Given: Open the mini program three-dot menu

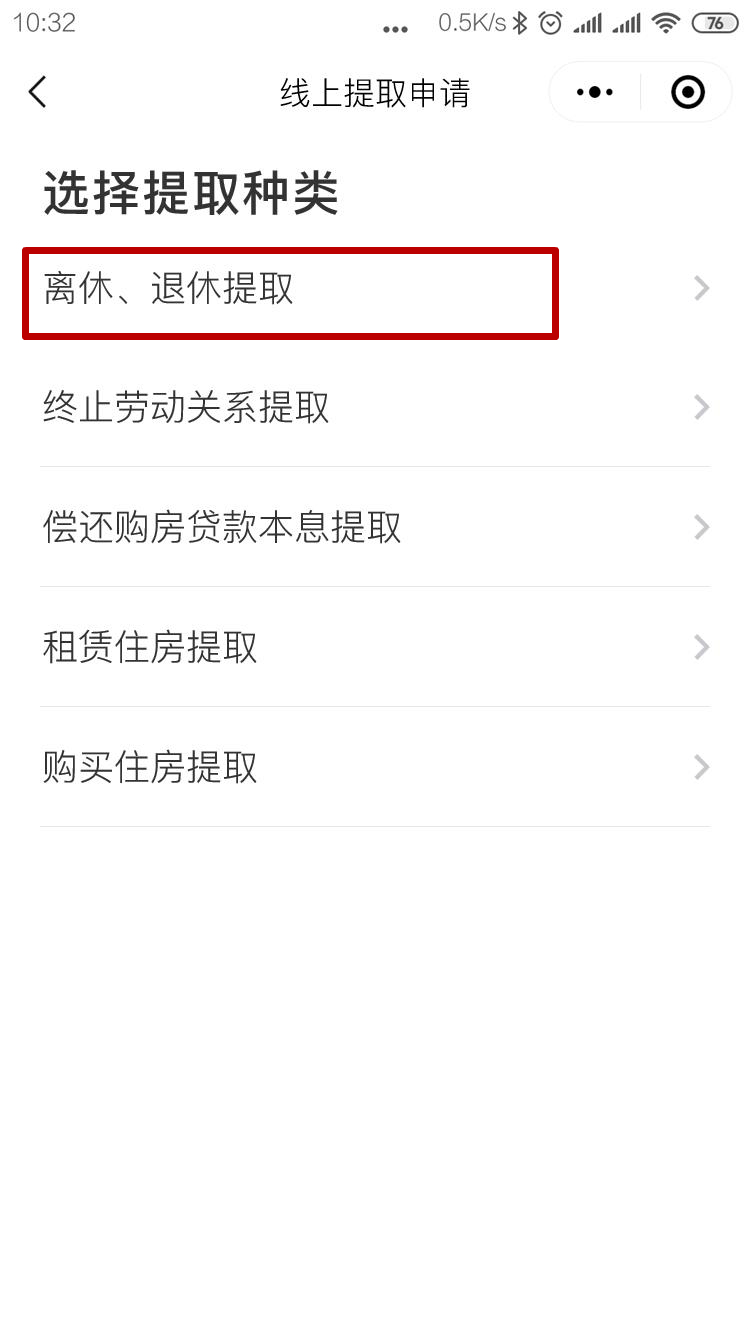Looking at the screenshot, I should [x=595, y=93].
